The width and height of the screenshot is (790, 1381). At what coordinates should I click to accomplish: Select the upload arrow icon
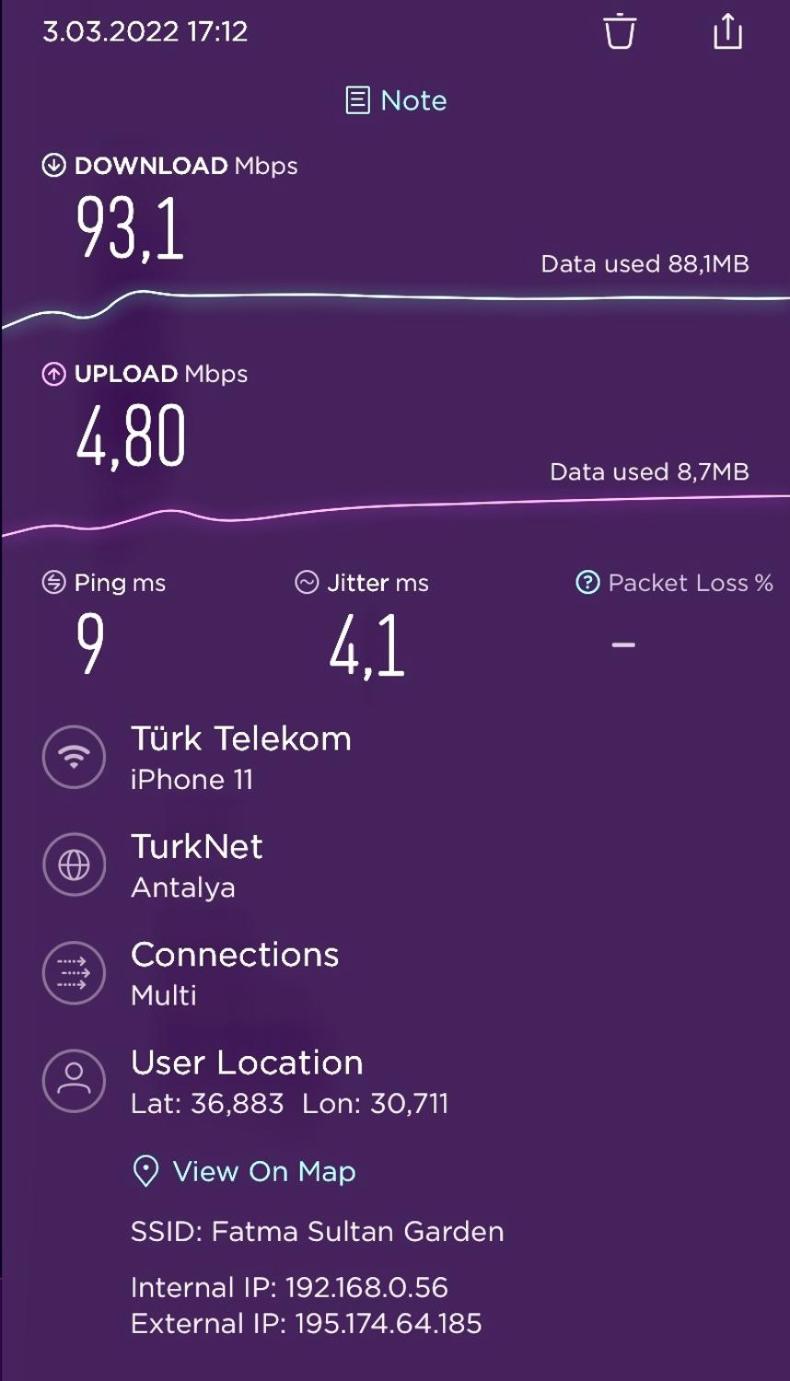pyautogui.click(x=52, y=374)
